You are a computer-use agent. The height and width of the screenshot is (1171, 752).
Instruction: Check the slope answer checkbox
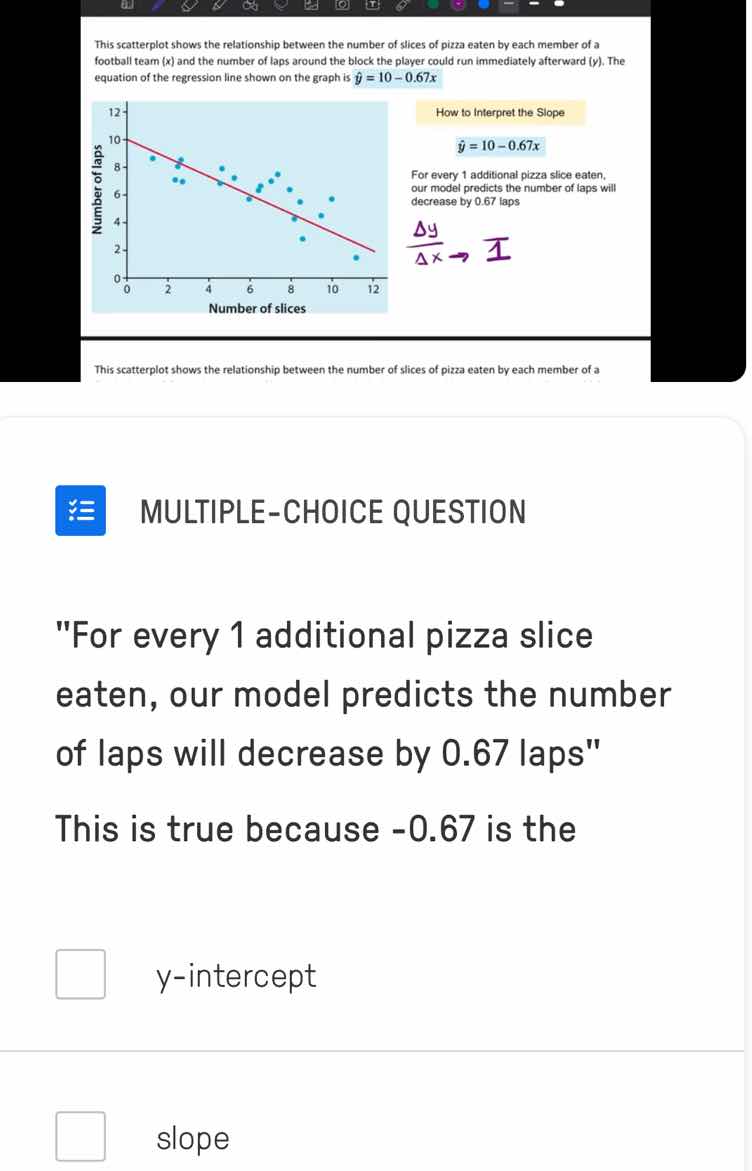click(x=80, y=1136)
